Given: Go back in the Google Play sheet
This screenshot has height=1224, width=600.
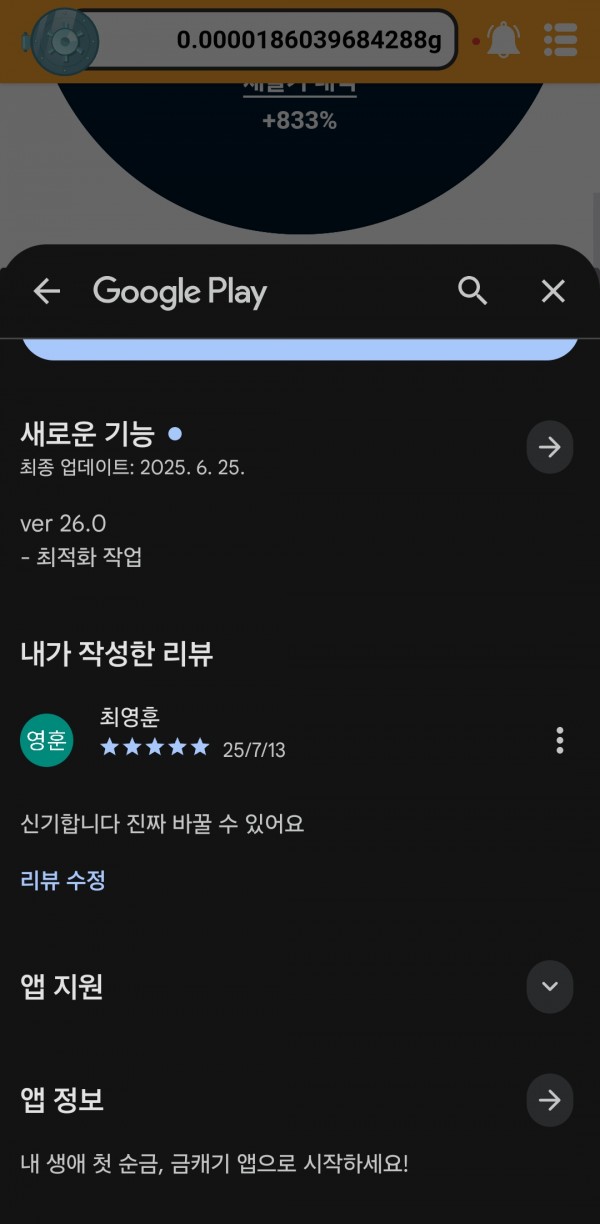Looking at the screenshot, I should pyautogui.click(x=47, y=291).
